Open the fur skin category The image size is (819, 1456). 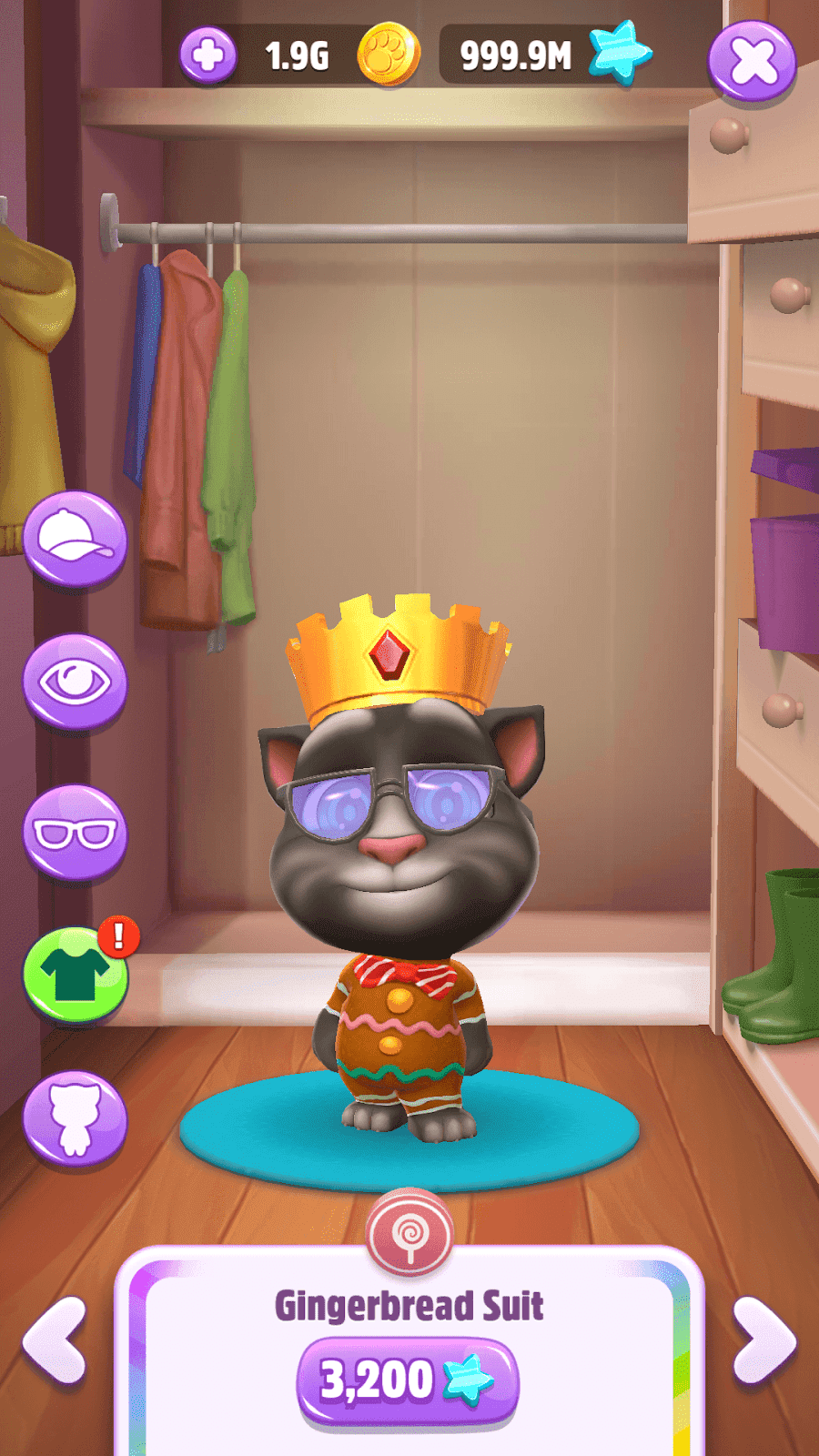76,1118
